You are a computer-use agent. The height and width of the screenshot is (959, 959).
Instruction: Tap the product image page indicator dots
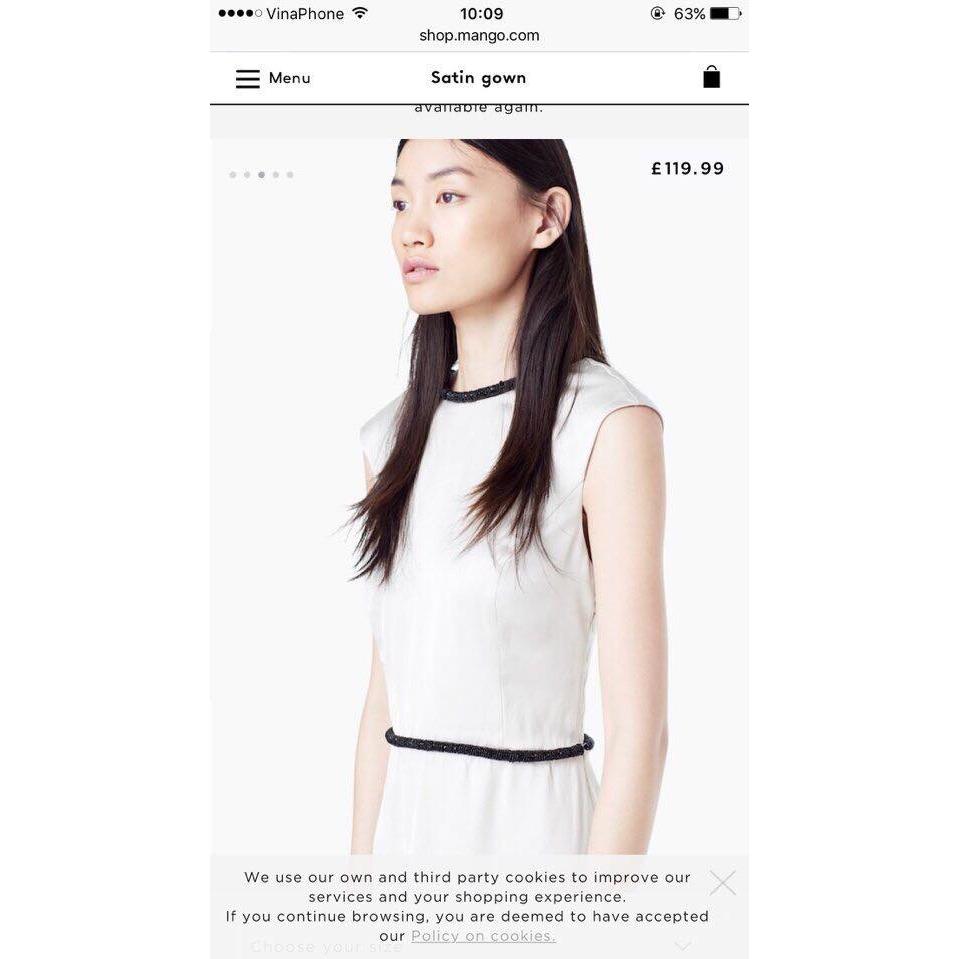point(261,175)
